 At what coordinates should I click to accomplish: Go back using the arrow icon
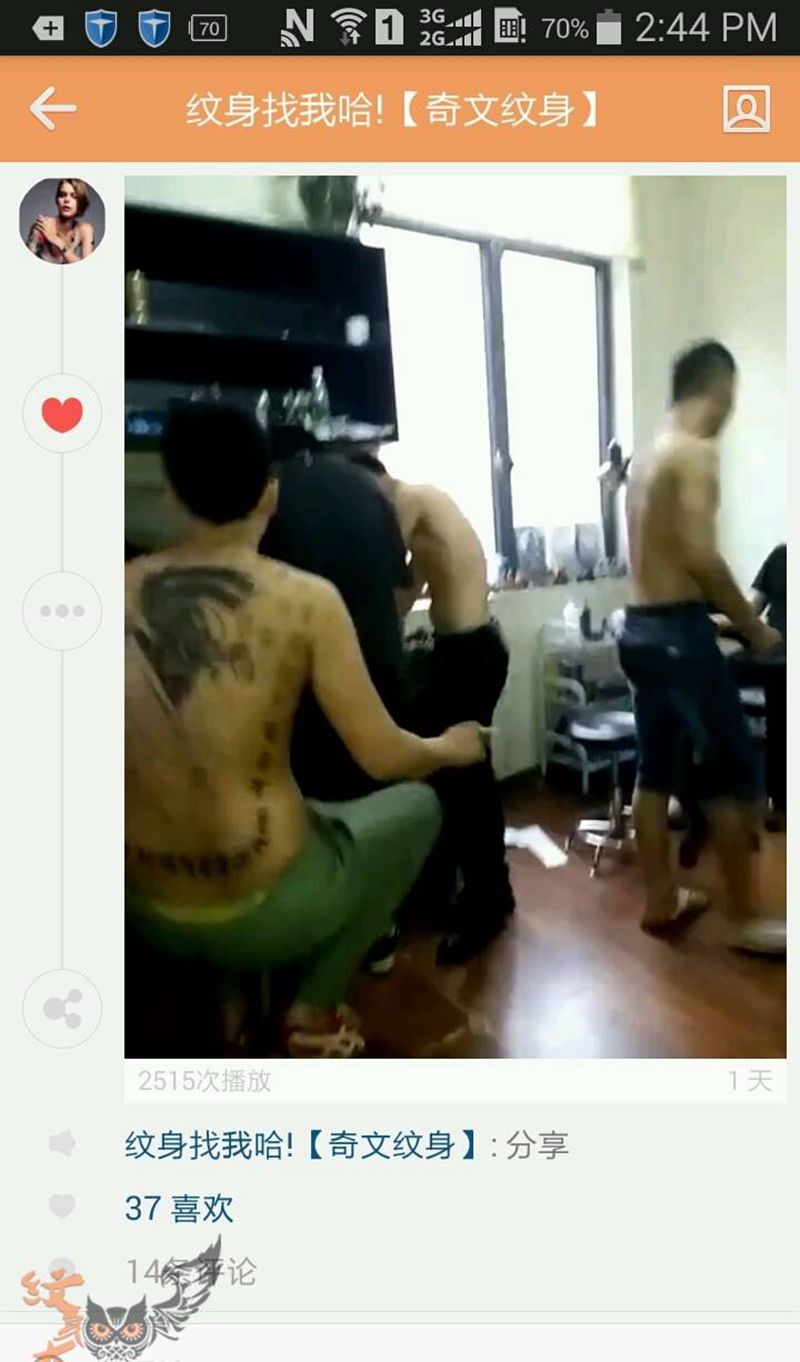tap(53, 109)
